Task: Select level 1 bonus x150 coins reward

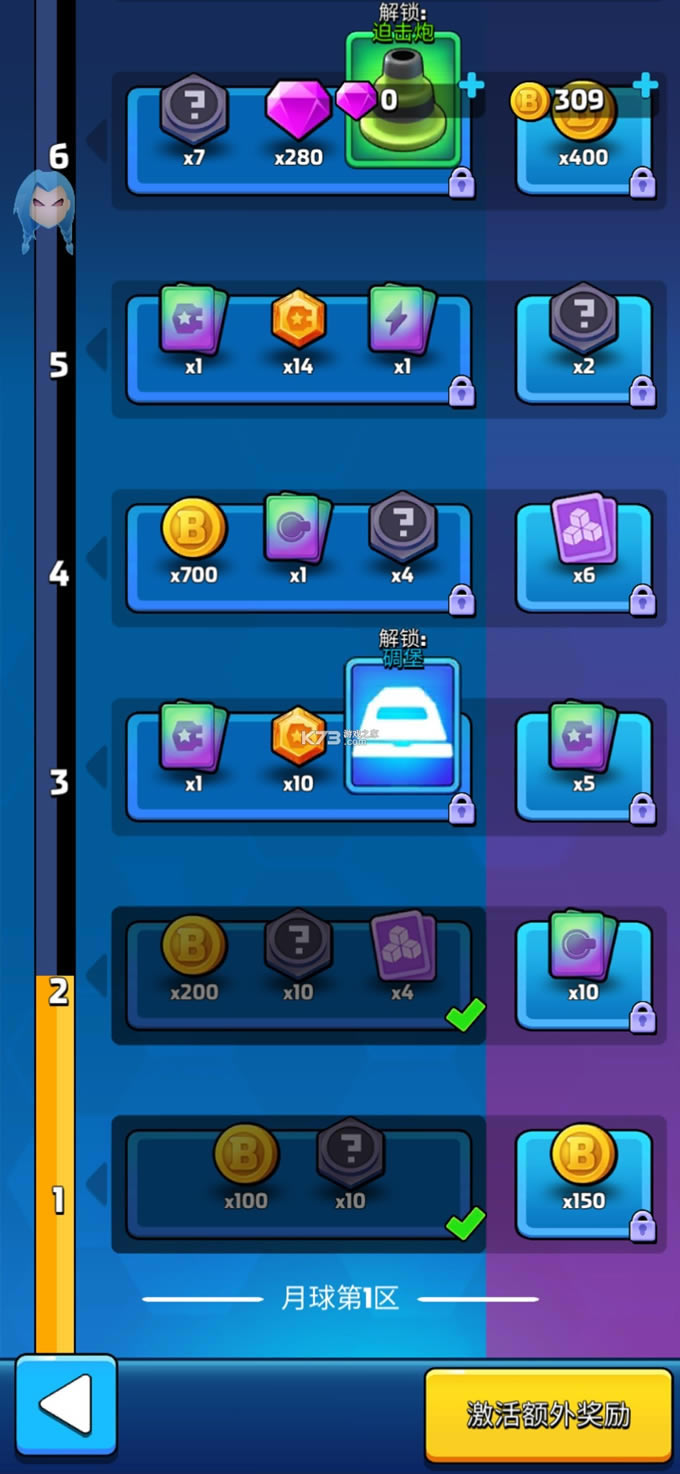Action: [584, 1183]
